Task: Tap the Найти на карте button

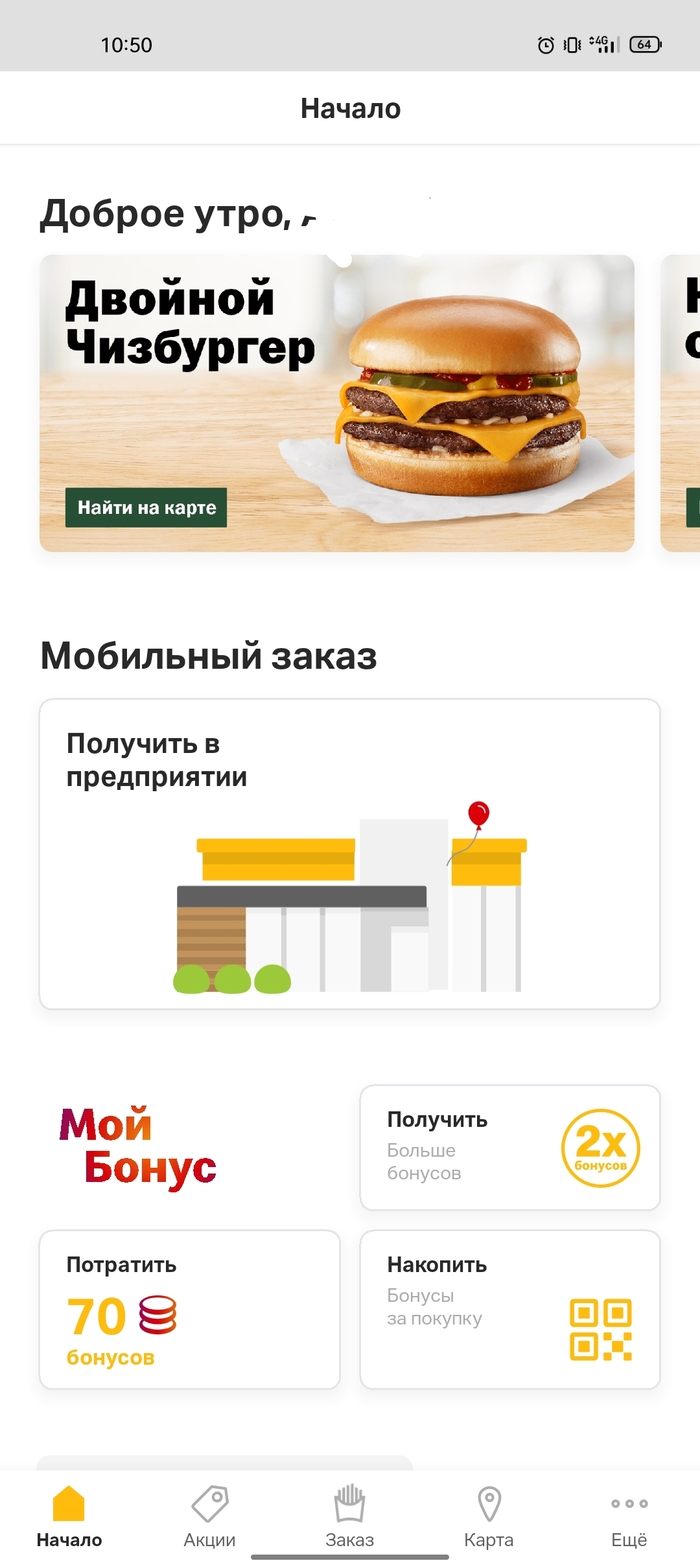Action: pyautogui.click(x=146, y=508)
